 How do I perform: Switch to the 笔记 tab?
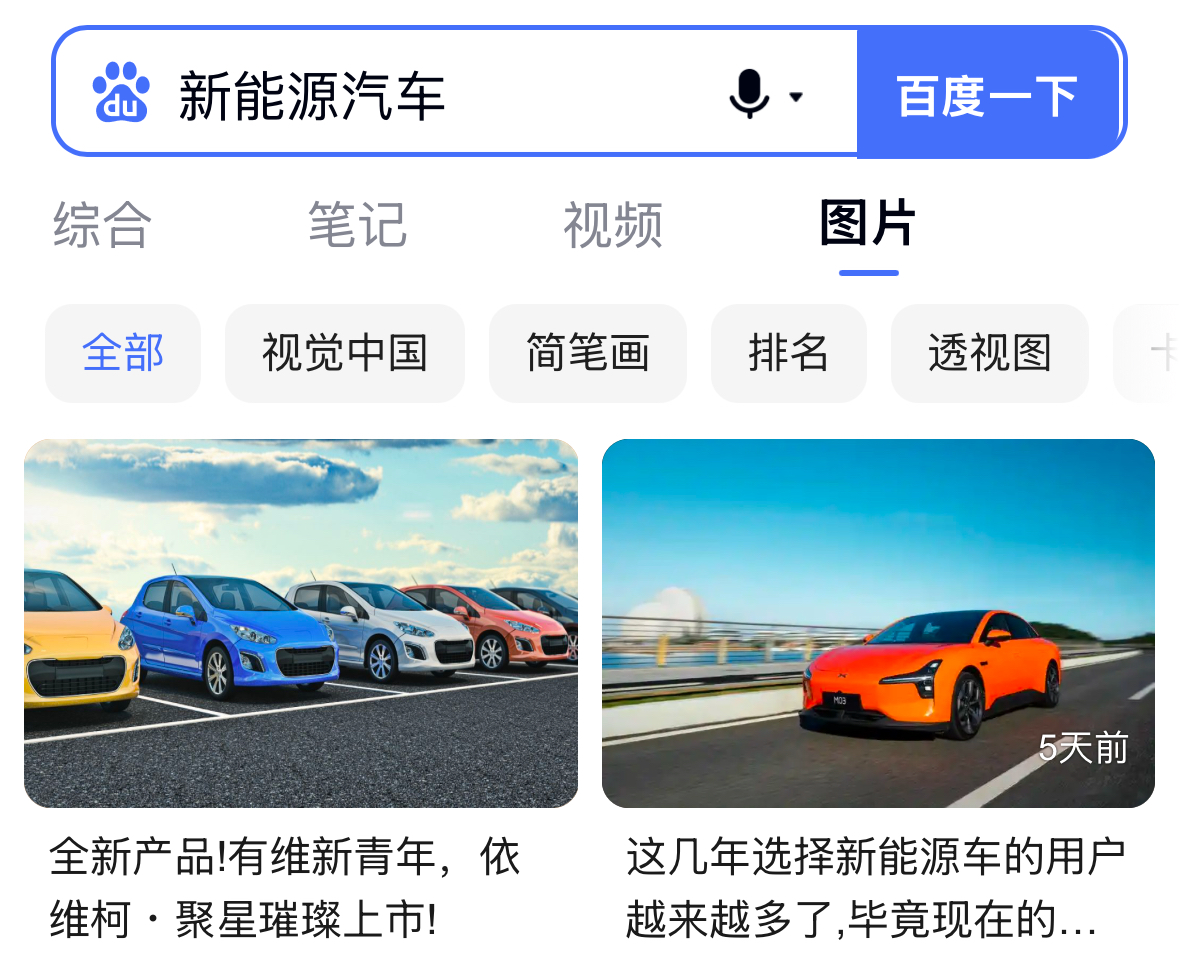pyautogui.click(x=357, y=225)
